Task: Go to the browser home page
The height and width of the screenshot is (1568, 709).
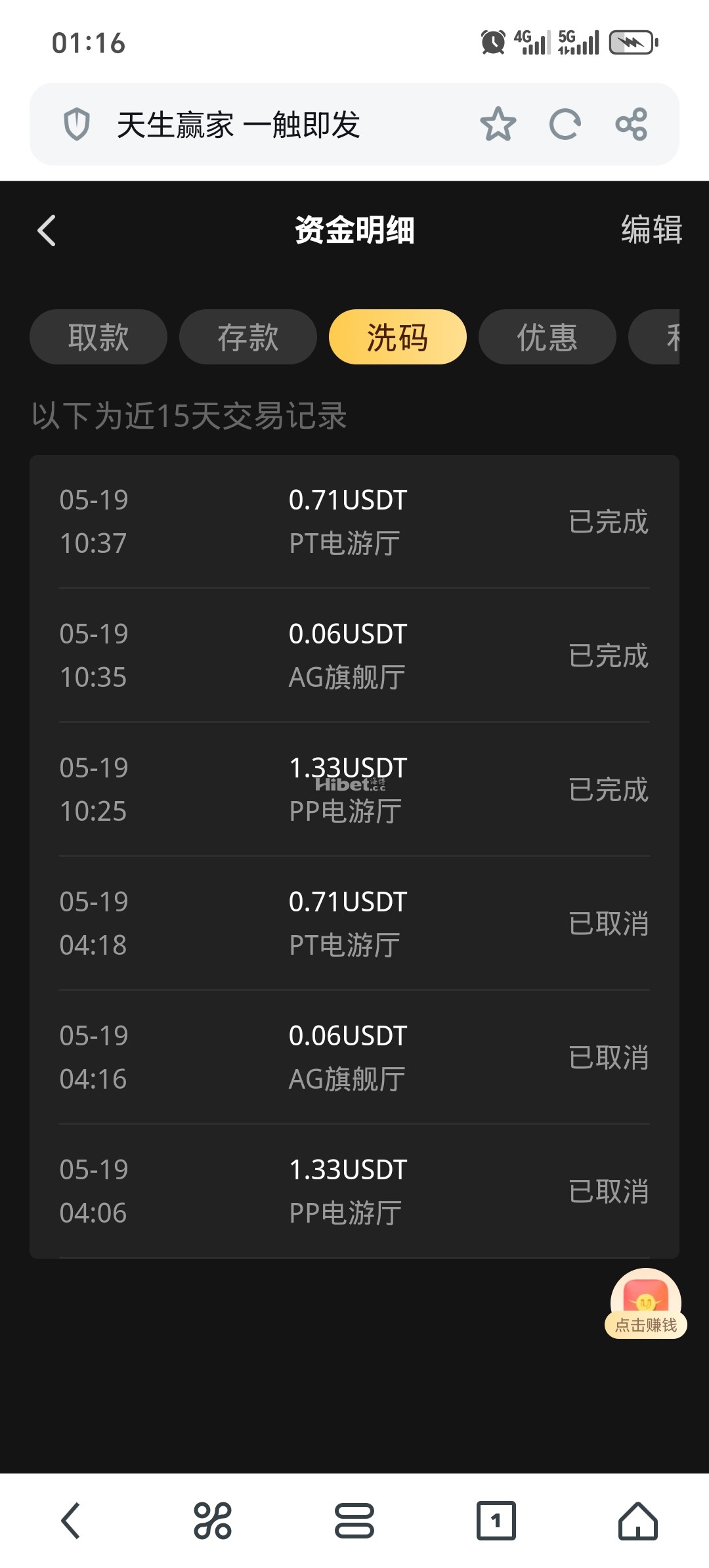Action: coord(637,1520)
